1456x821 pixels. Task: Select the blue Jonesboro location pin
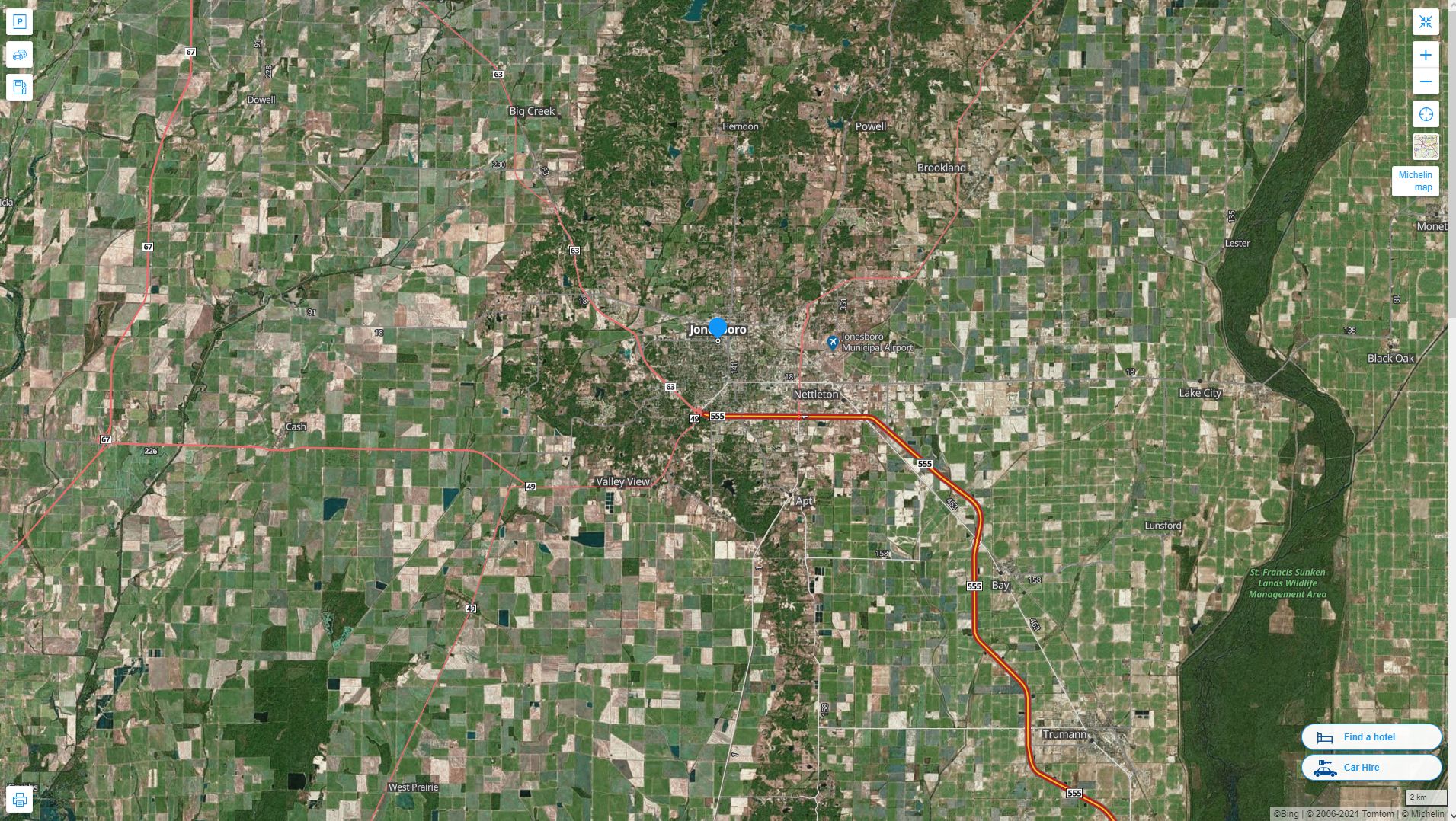[717, 328]
